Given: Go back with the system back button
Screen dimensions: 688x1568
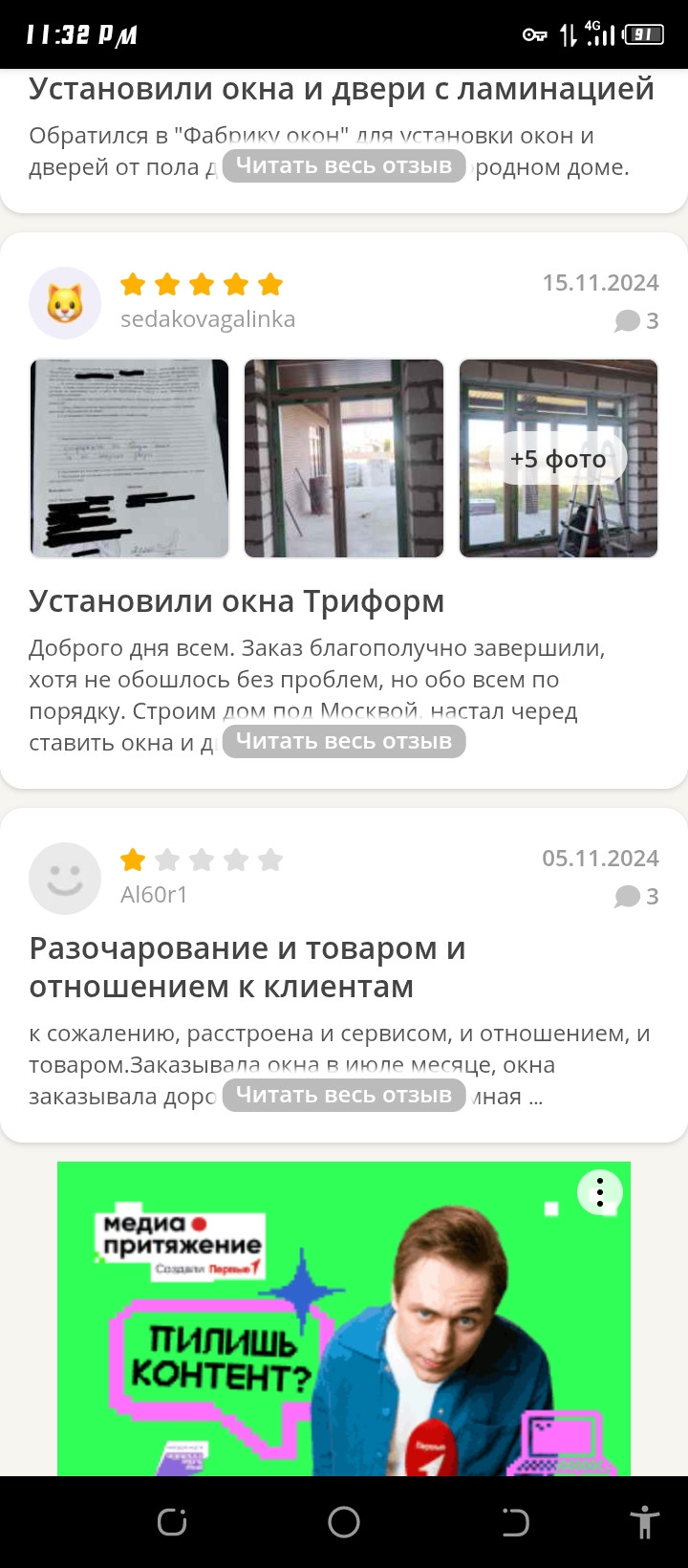Looking at the screenshot, I should 515,1522.
